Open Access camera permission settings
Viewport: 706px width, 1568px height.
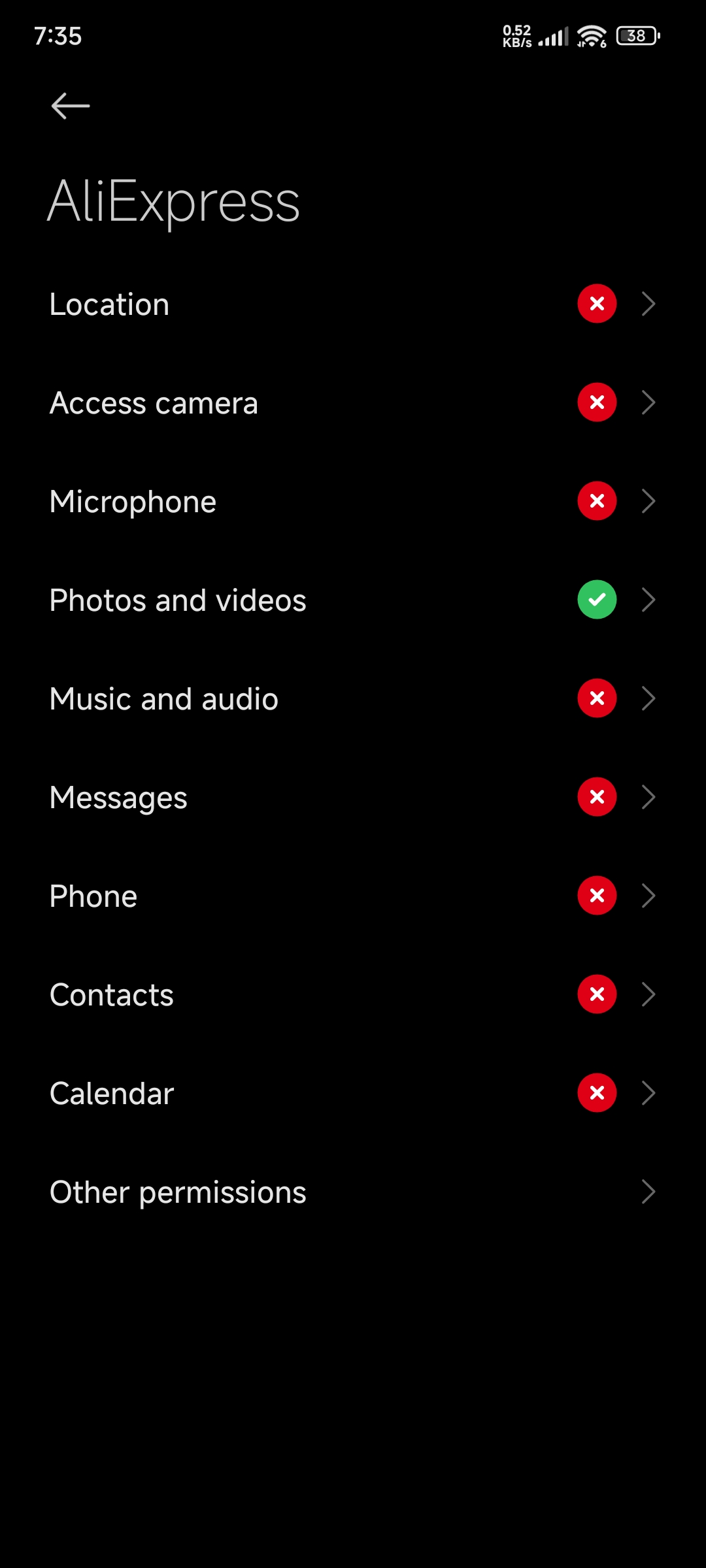(353, 403)
